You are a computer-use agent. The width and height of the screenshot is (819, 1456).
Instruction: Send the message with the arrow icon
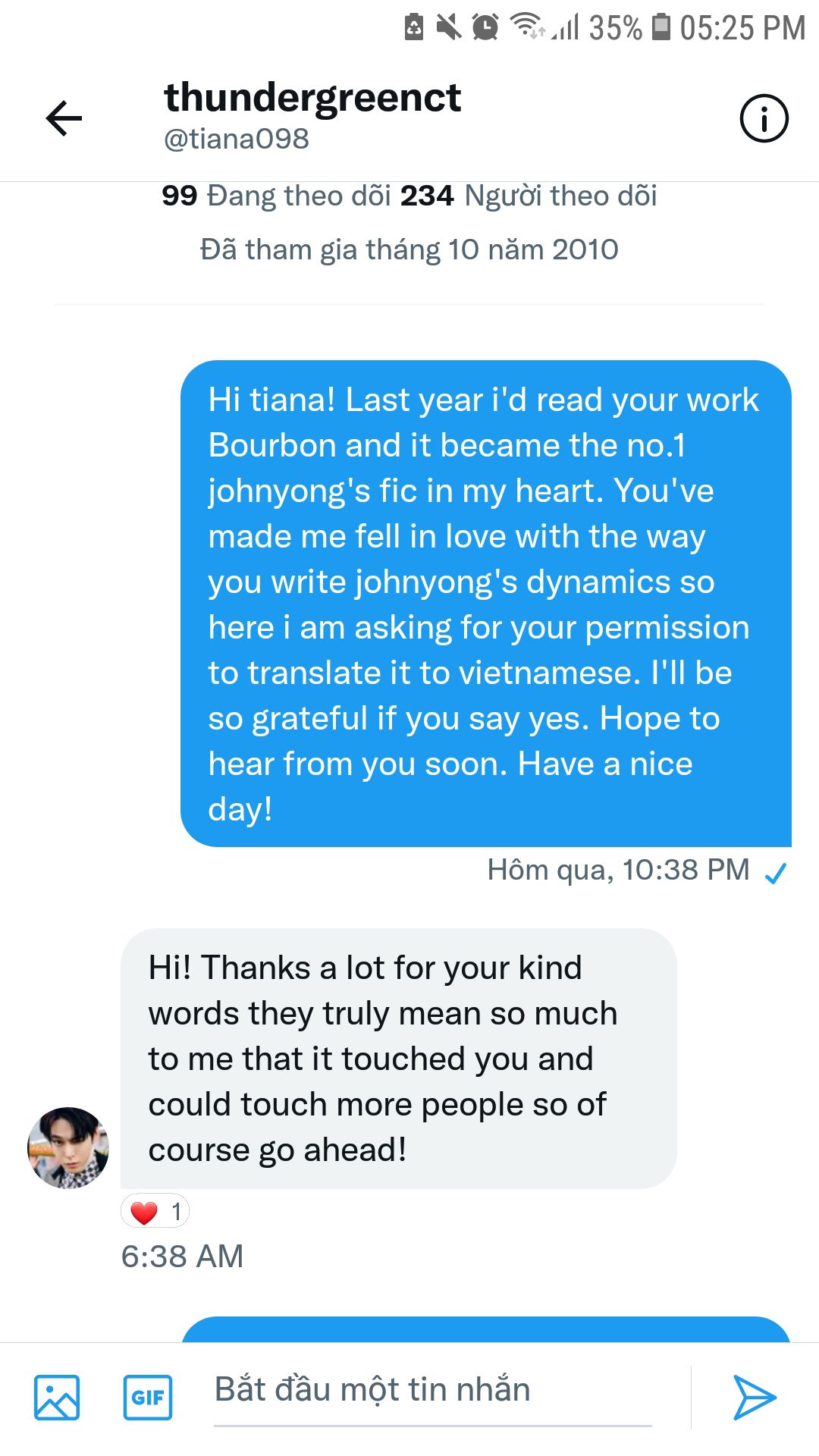tap(754, 1397)
